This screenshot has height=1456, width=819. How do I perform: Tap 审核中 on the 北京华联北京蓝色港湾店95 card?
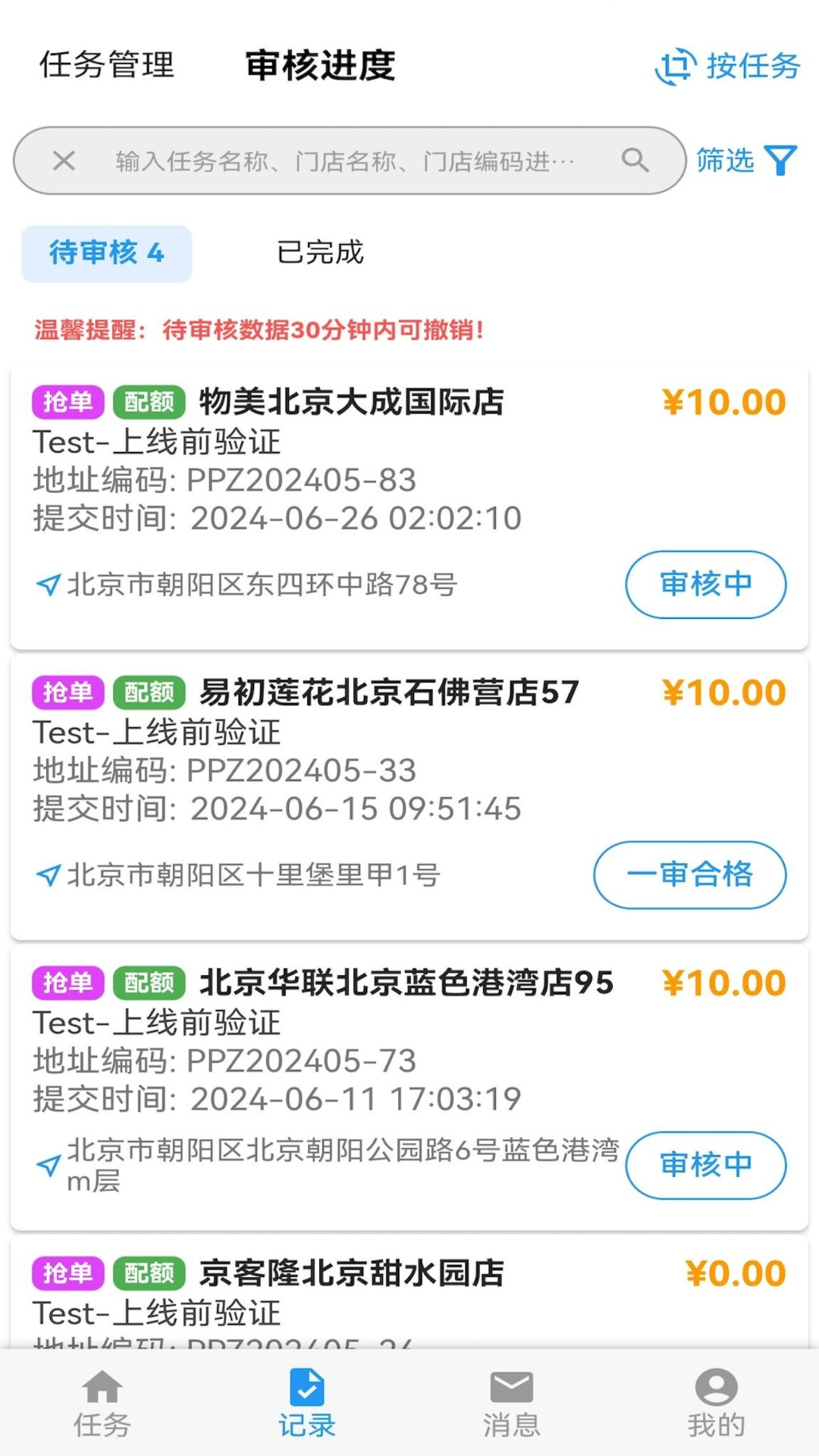(x=707, y=1166)
